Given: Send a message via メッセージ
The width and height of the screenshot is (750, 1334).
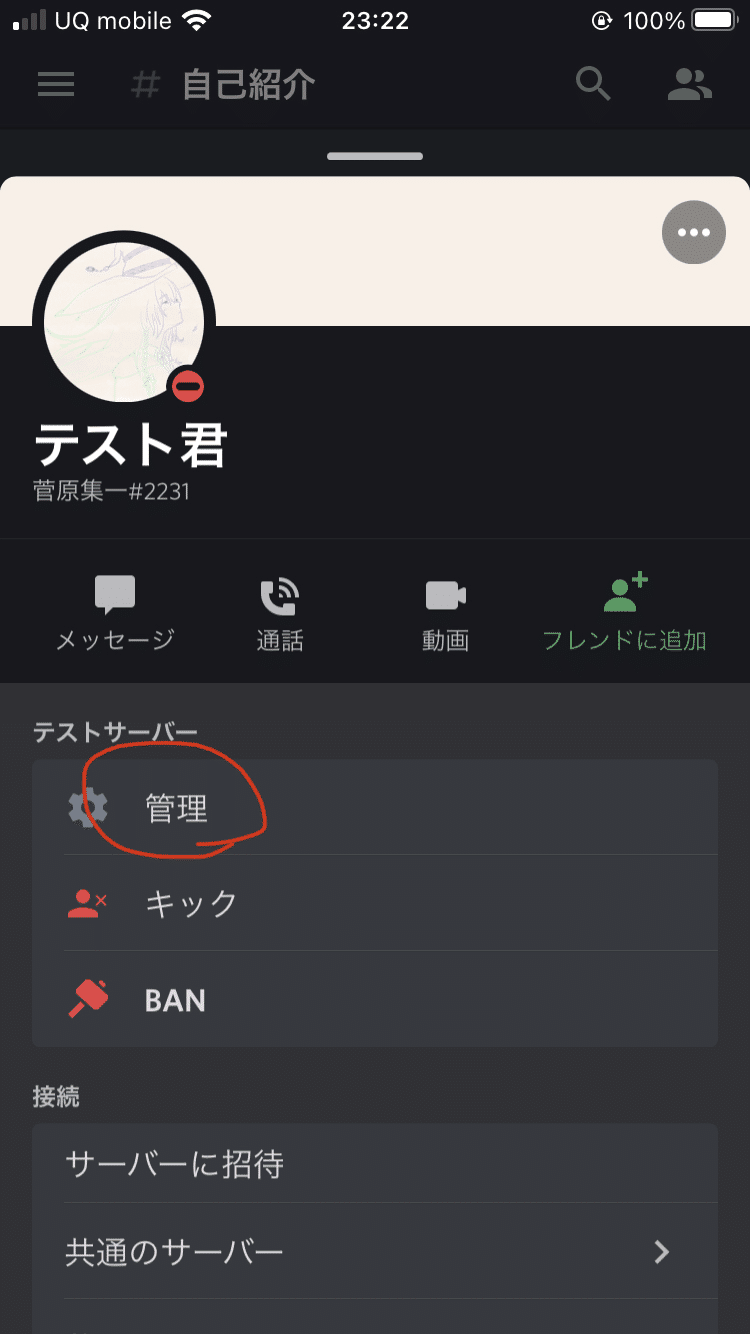Looking at the screenshot, I should 115,613.
